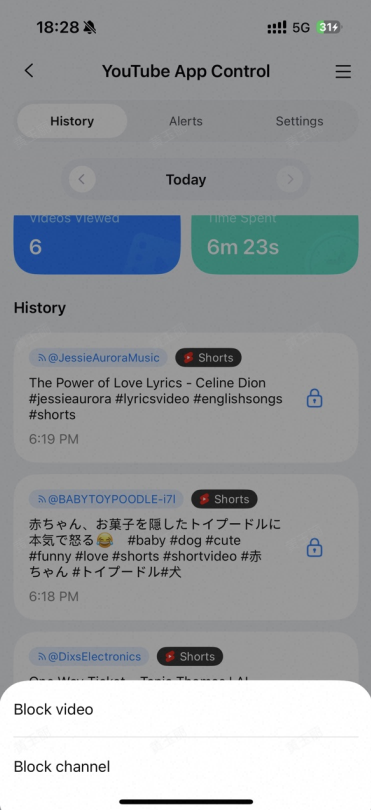Go to next day arrow
Image resolution: width=371 pixels, height=810 pixels.
pyautogui.click(x=290, y=179)
